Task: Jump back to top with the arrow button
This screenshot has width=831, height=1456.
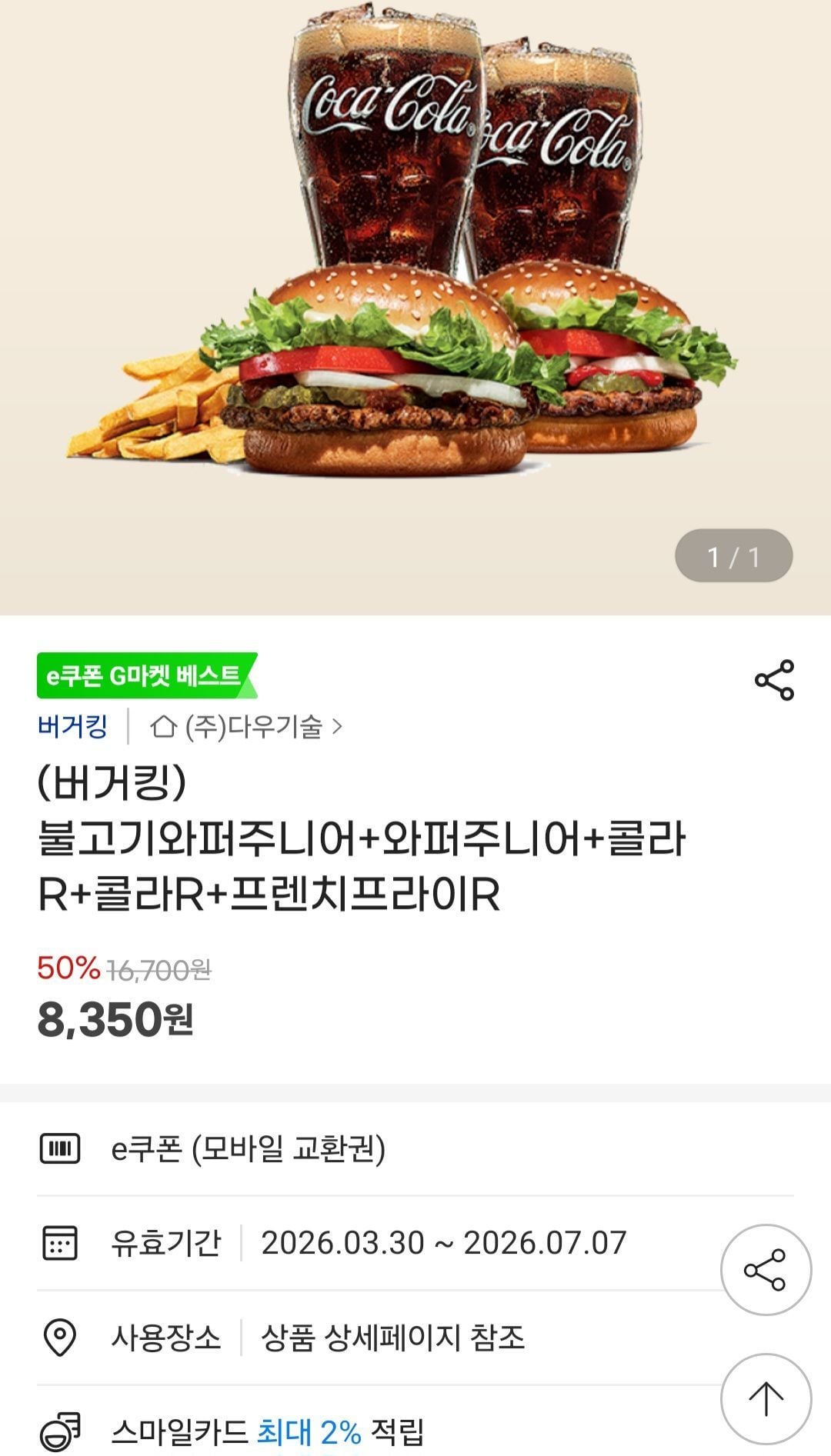Action: coord(766,1398)
